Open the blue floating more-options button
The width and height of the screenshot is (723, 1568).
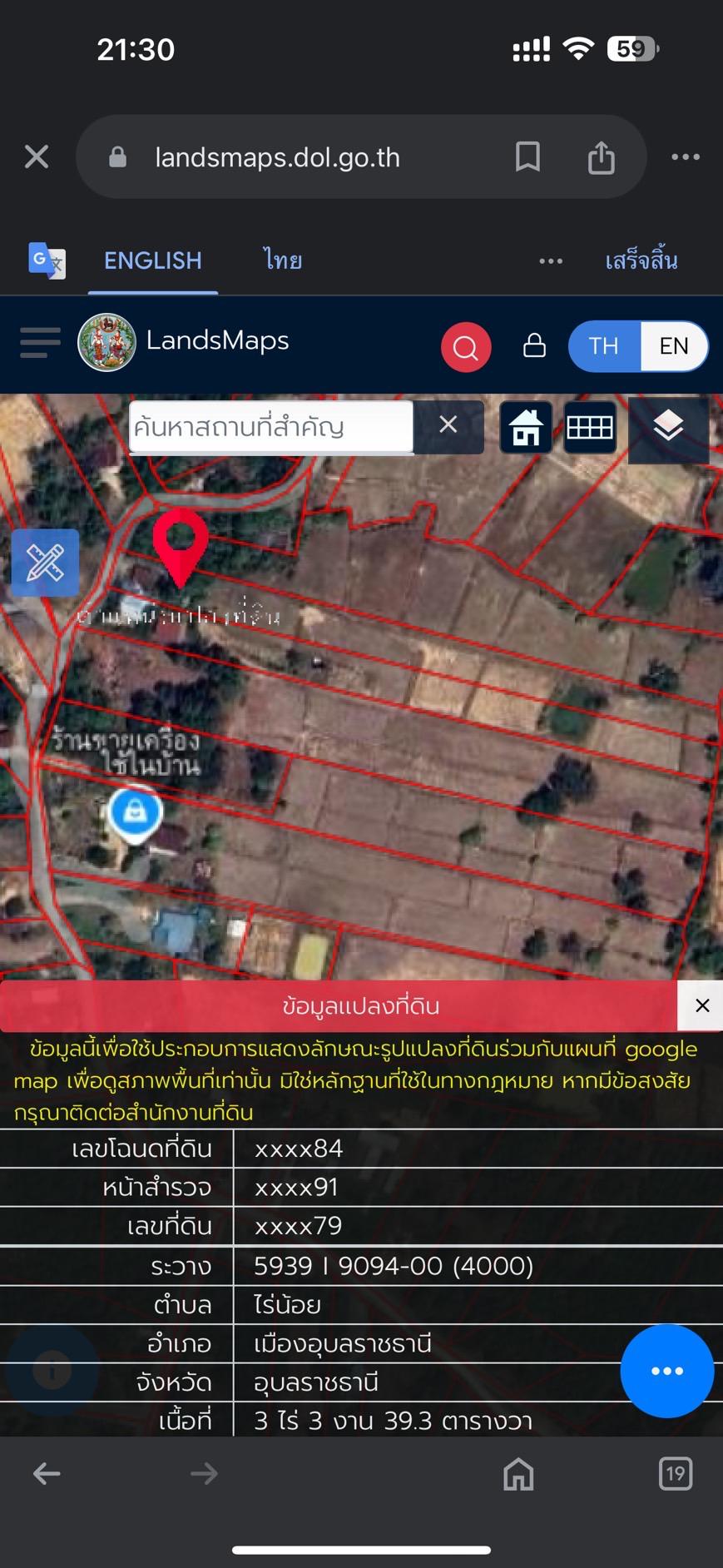(x=667, y=1371)
